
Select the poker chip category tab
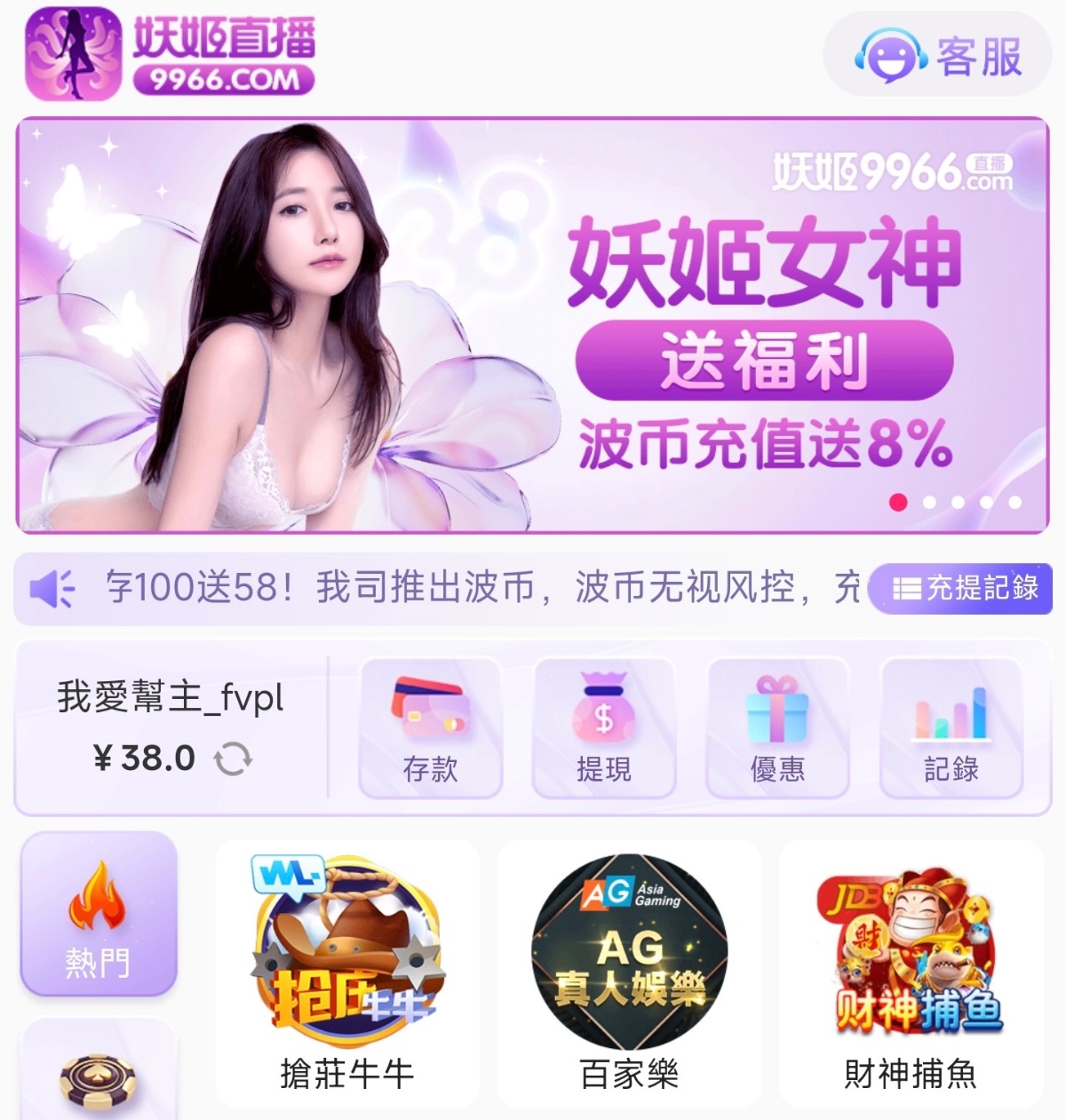pos(98,1076)
